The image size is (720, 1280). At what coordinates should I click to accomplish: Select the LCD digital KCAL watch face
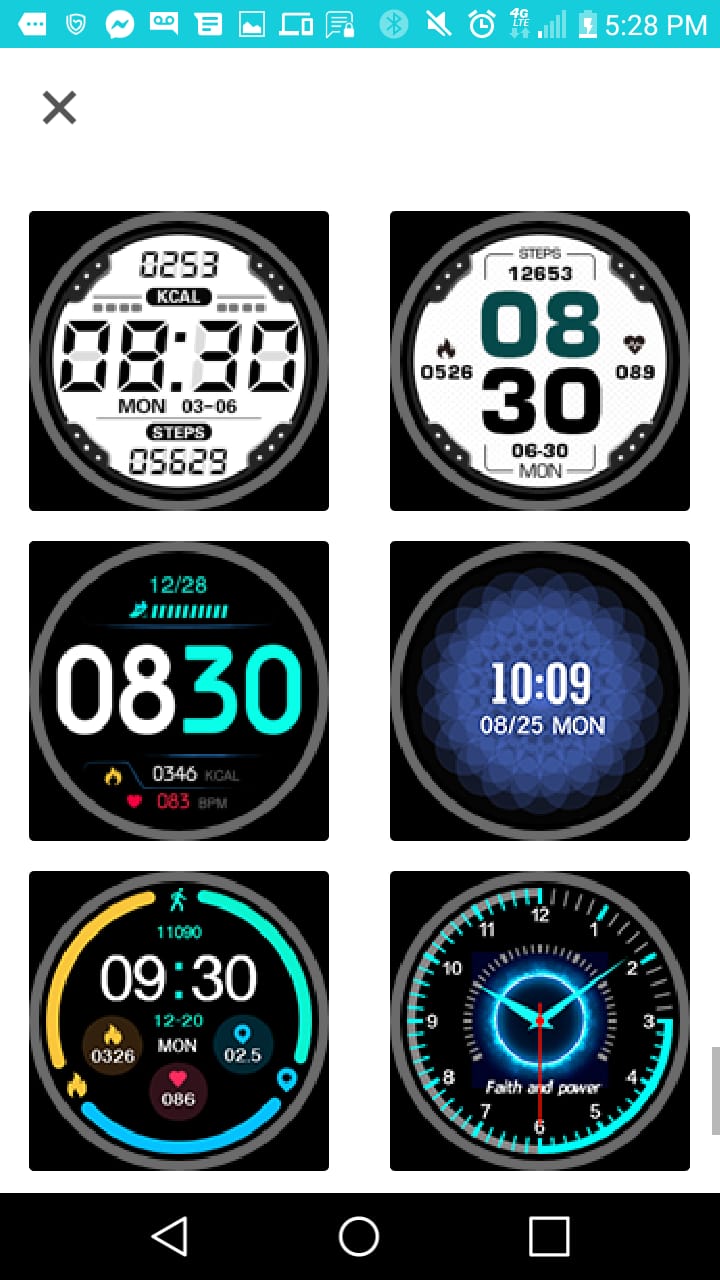179,361
